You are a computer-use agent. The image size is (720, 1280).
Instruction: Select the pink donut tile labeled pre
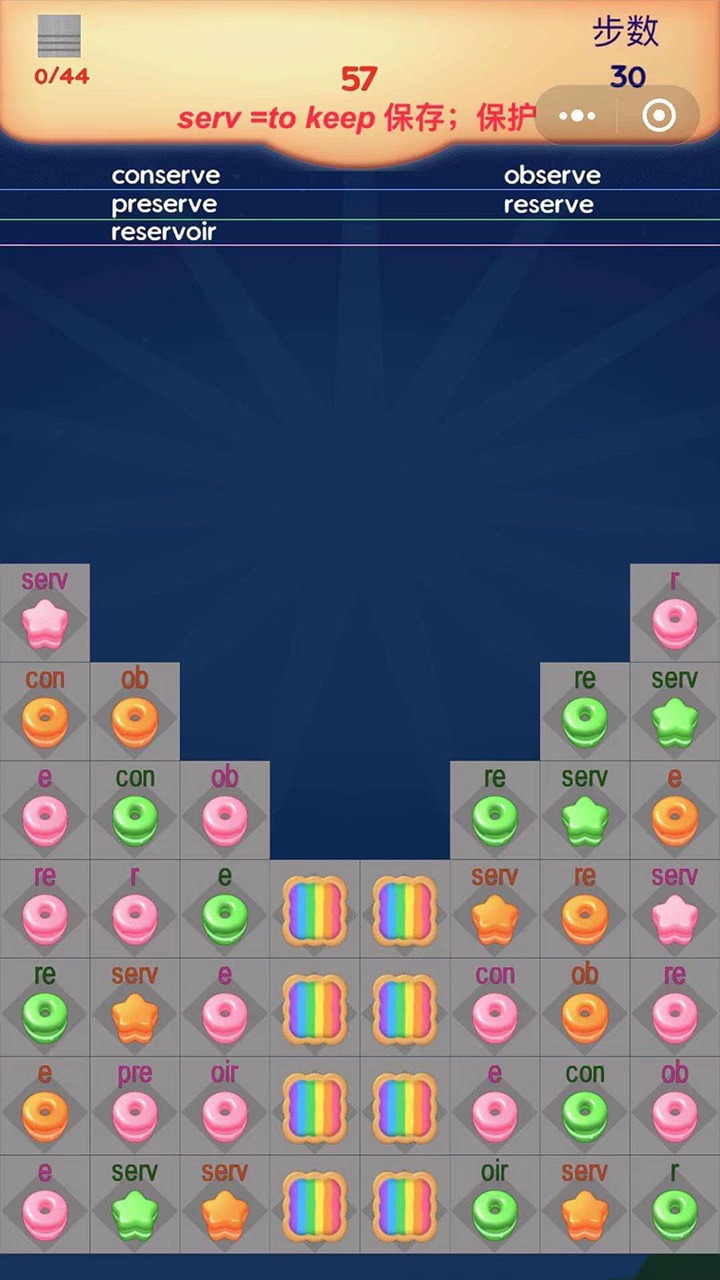(135, 1105)
